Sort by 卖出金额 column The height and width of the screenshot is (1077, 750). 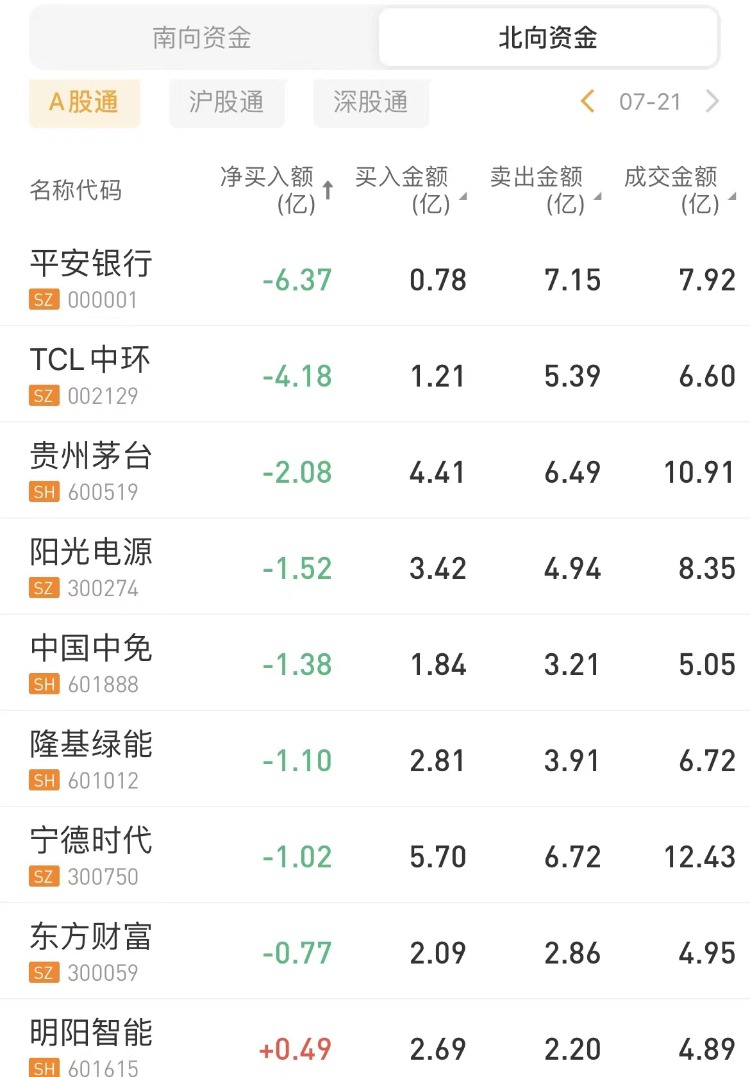click(x=544, y=190)
